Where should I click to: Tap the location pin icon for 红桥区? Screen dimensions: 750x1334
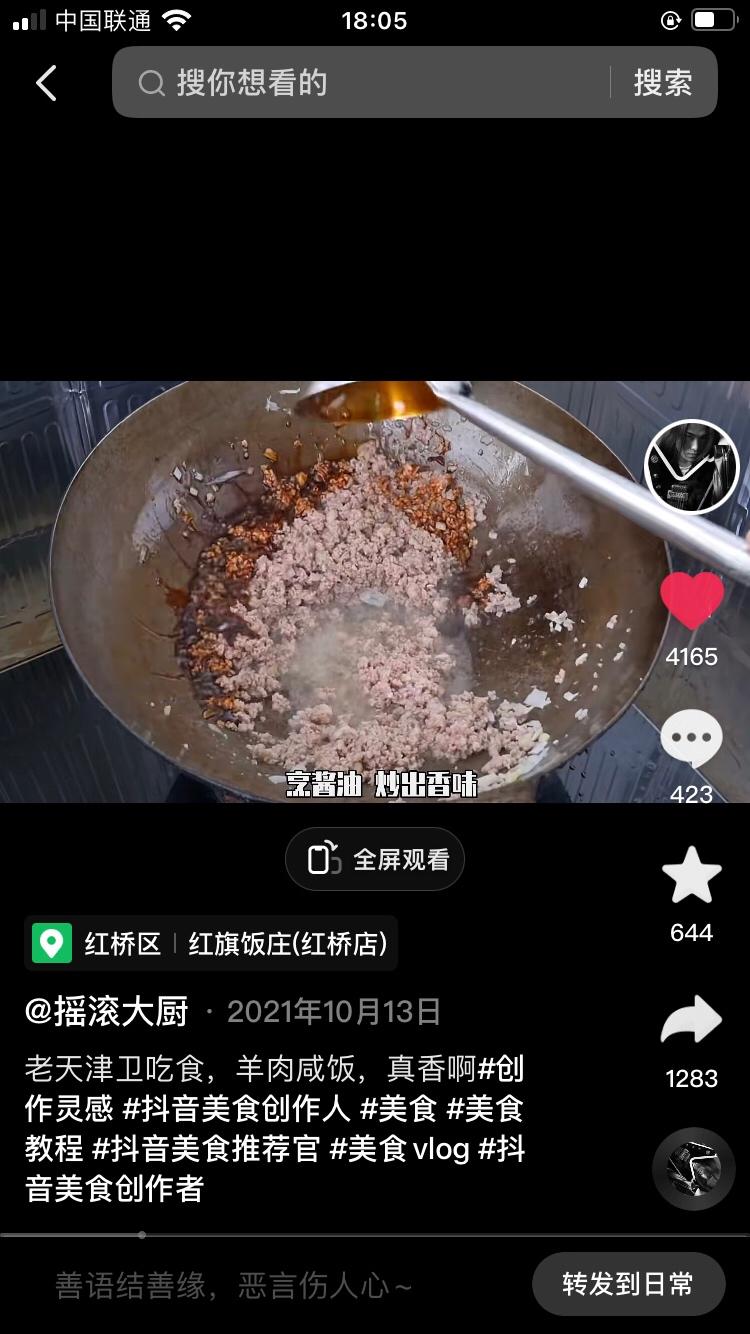(53, 943)
